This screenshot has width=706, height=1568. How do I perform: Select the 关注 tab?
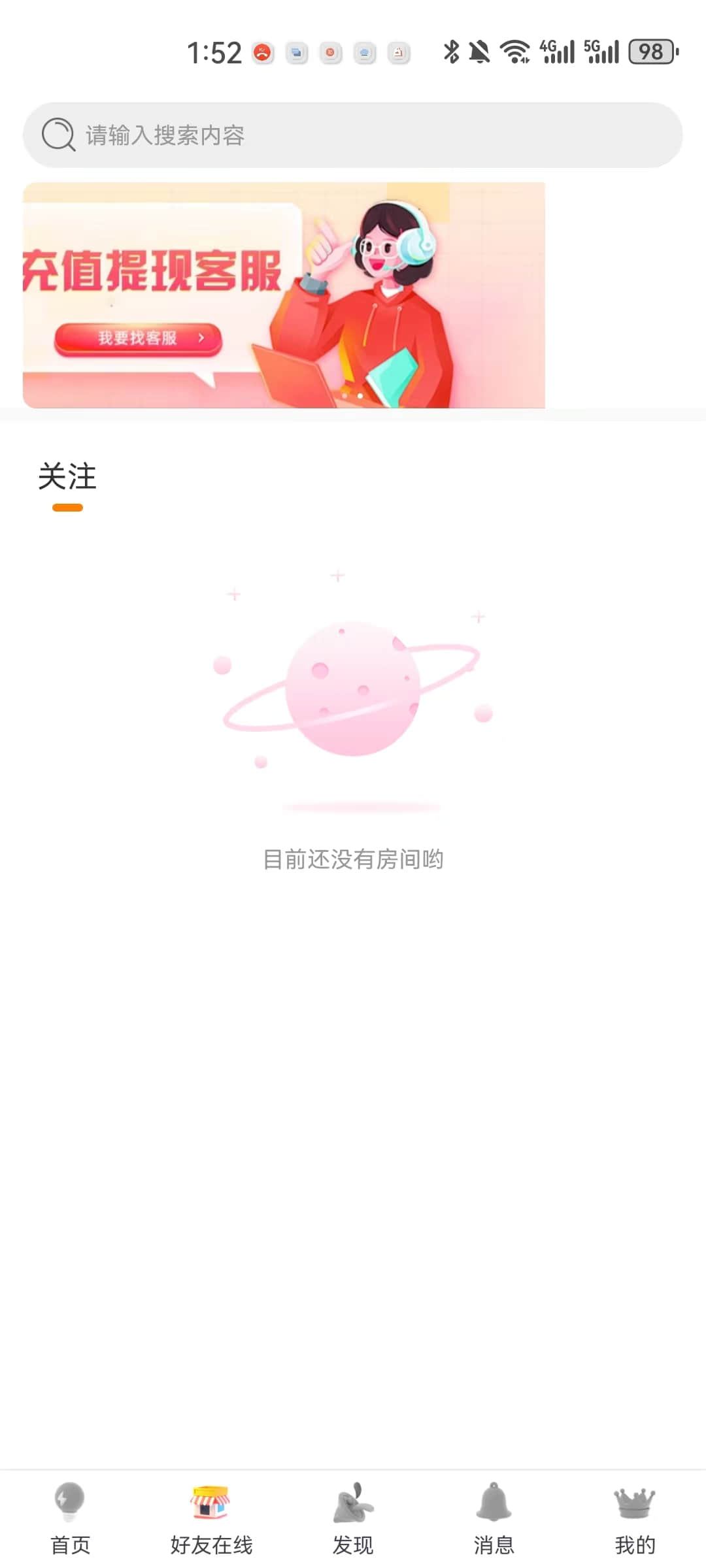point(67,477)
